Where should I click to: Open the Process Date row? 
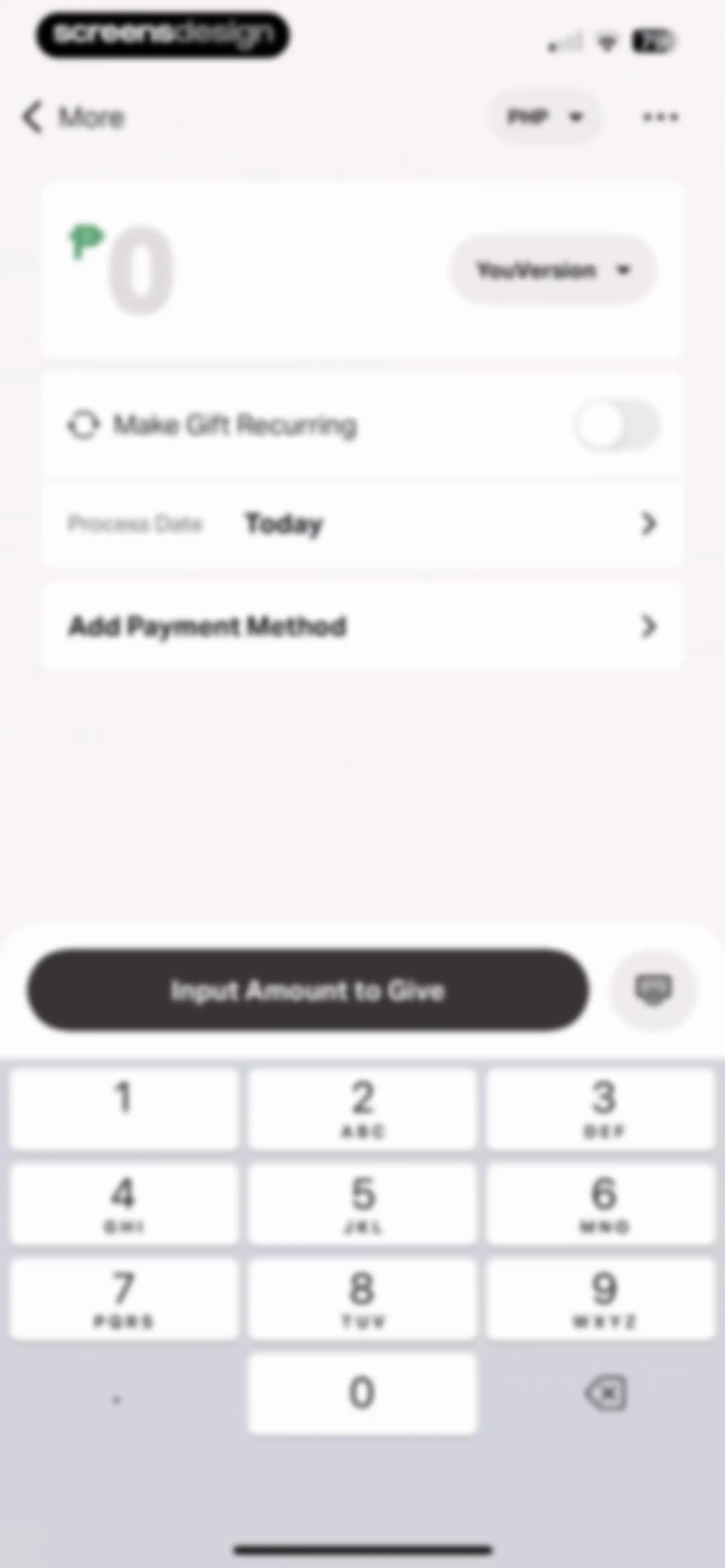pos(362,523)
